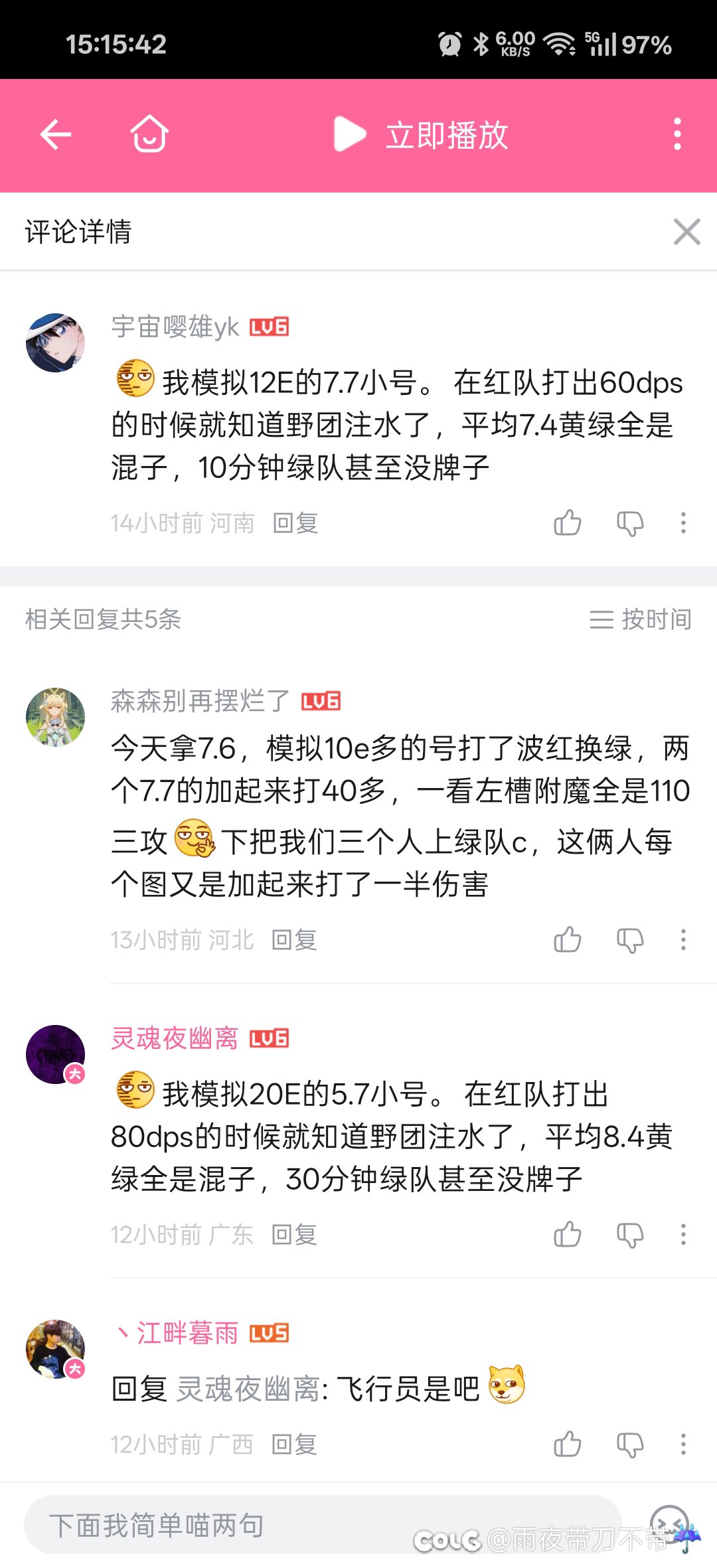Change reply sorting via 按时间
Image resolution: width=717 pixels, height=1568 pixels.
point(641,619)
